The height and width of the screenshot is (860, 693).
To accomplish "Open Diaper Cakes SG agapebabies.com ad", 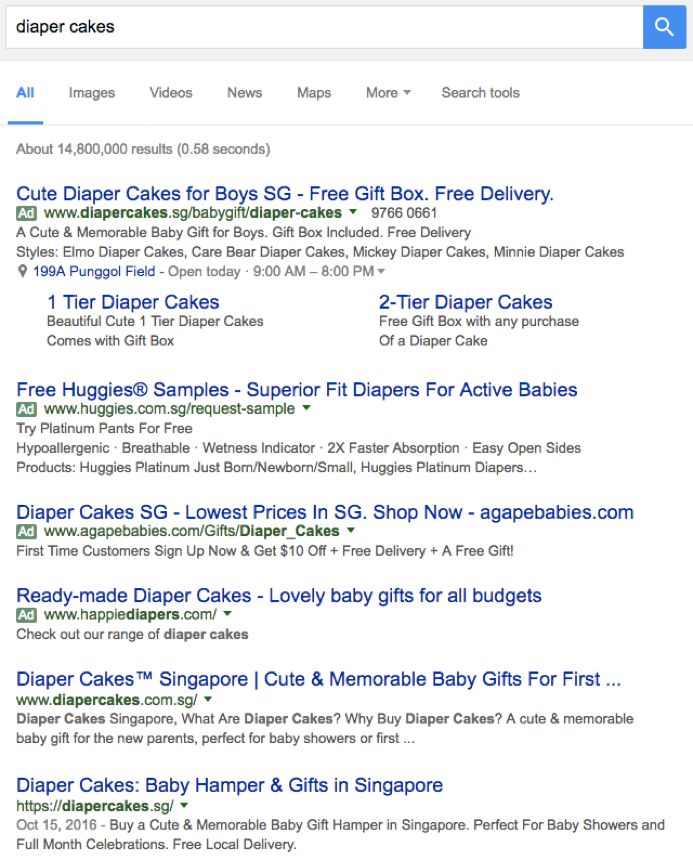I will point(325,513).
